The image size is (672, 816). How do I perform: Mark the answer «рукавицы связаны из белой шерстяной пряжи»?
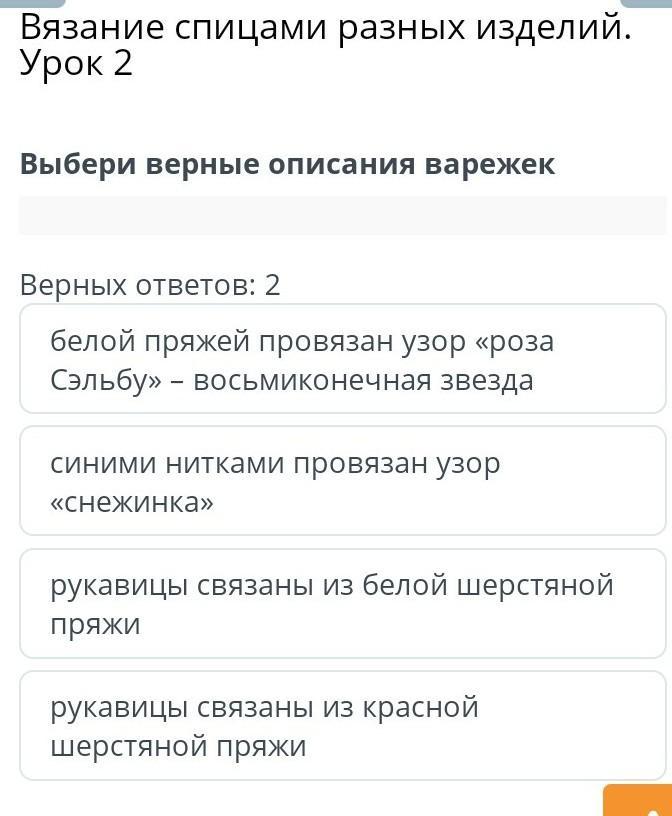342,604
